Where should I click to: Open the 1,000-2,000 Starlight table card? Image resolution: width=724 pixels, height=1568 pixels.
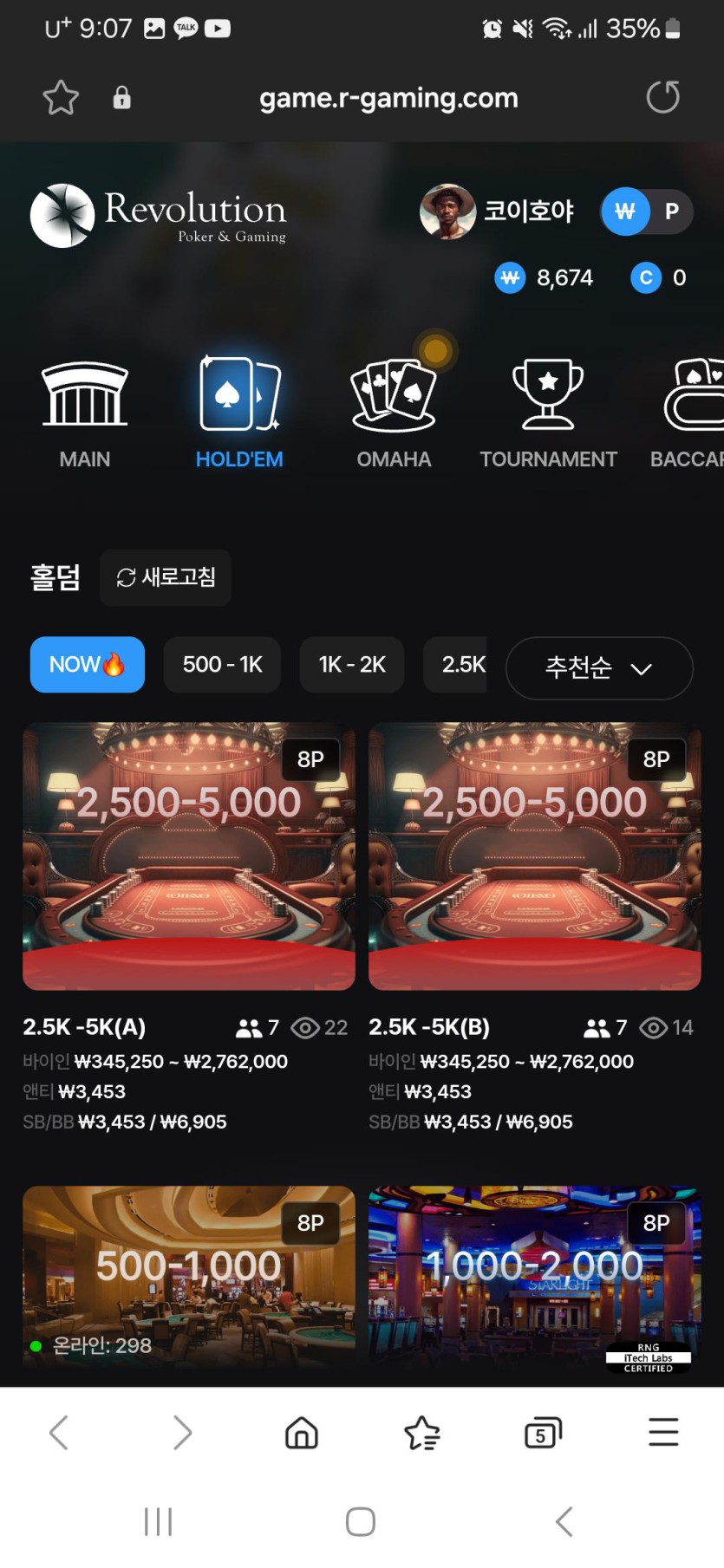point(534,1276)
